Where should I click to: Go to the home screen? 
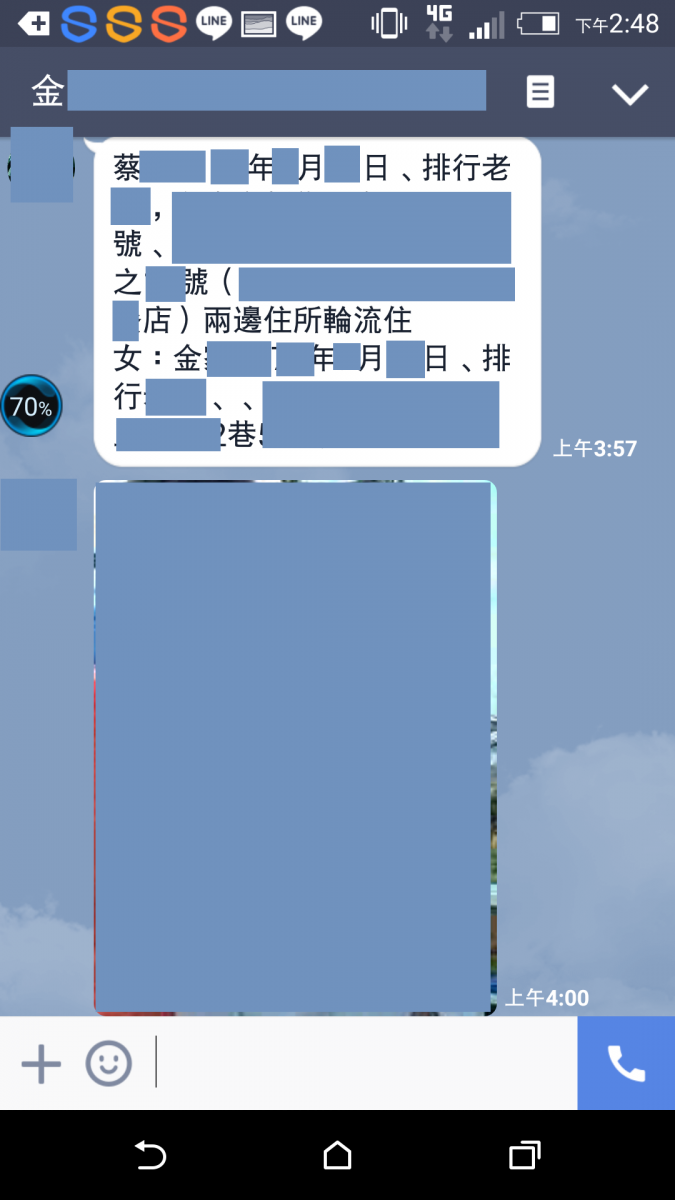(337, 1156)
